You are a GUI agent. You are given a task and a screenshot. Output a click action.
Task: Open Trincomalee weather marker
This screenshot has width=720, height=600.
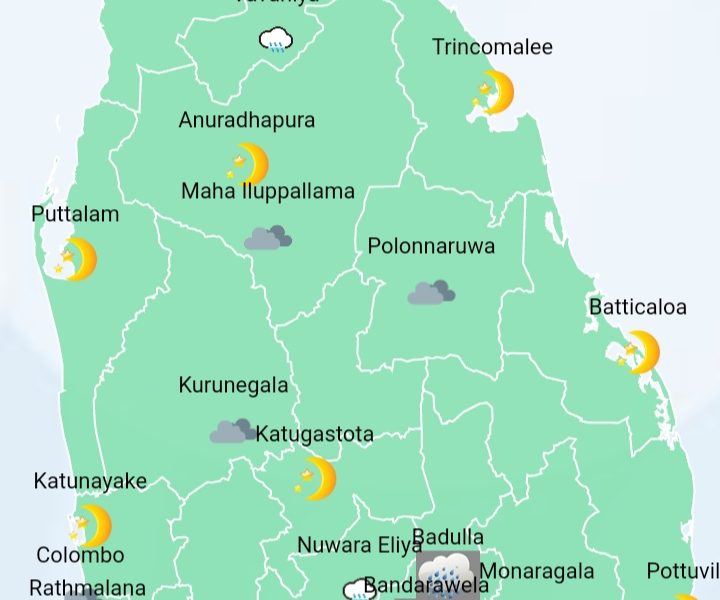[x=494, y=92]
